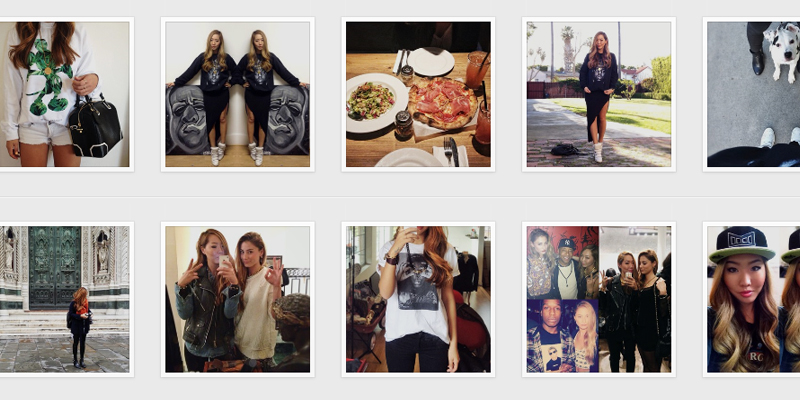This screenshot has width=800, height=400.
Task: Open the dog on pavement photo
Action: click(754, 94)
